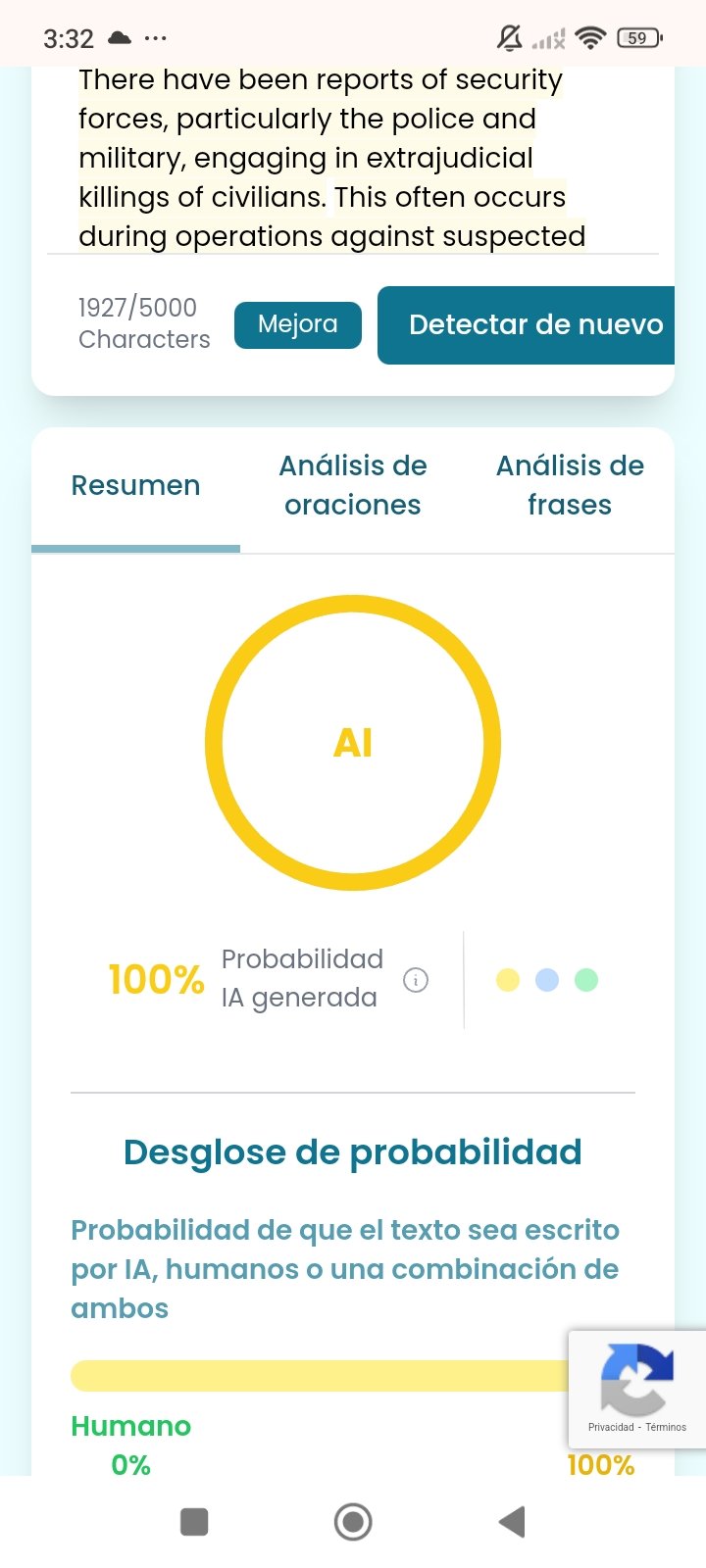
Task: Open the Análisis de frases tab
Action: (x=570, y=485)
